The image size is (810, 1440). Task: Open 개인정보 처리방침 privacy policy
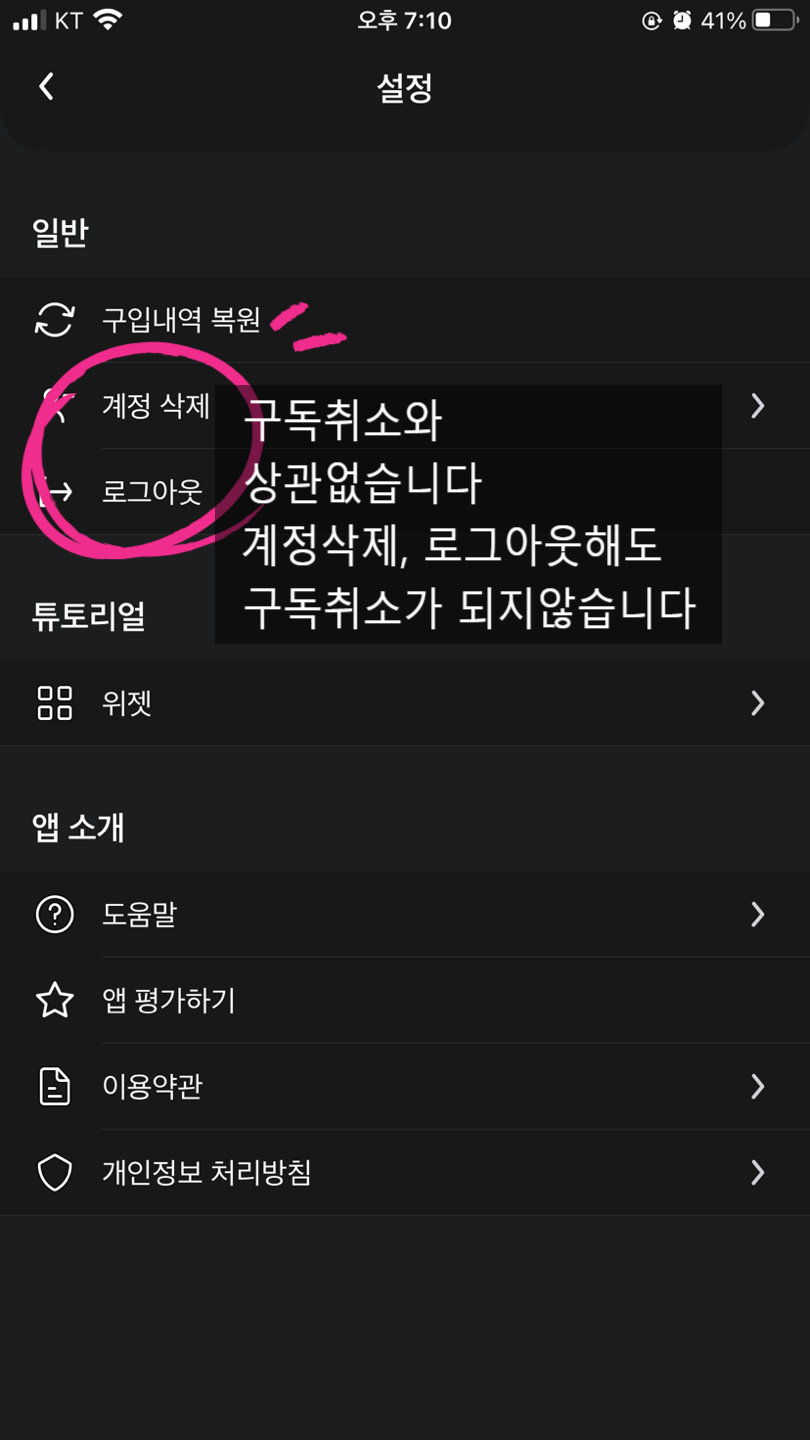tap(405, 1172)
